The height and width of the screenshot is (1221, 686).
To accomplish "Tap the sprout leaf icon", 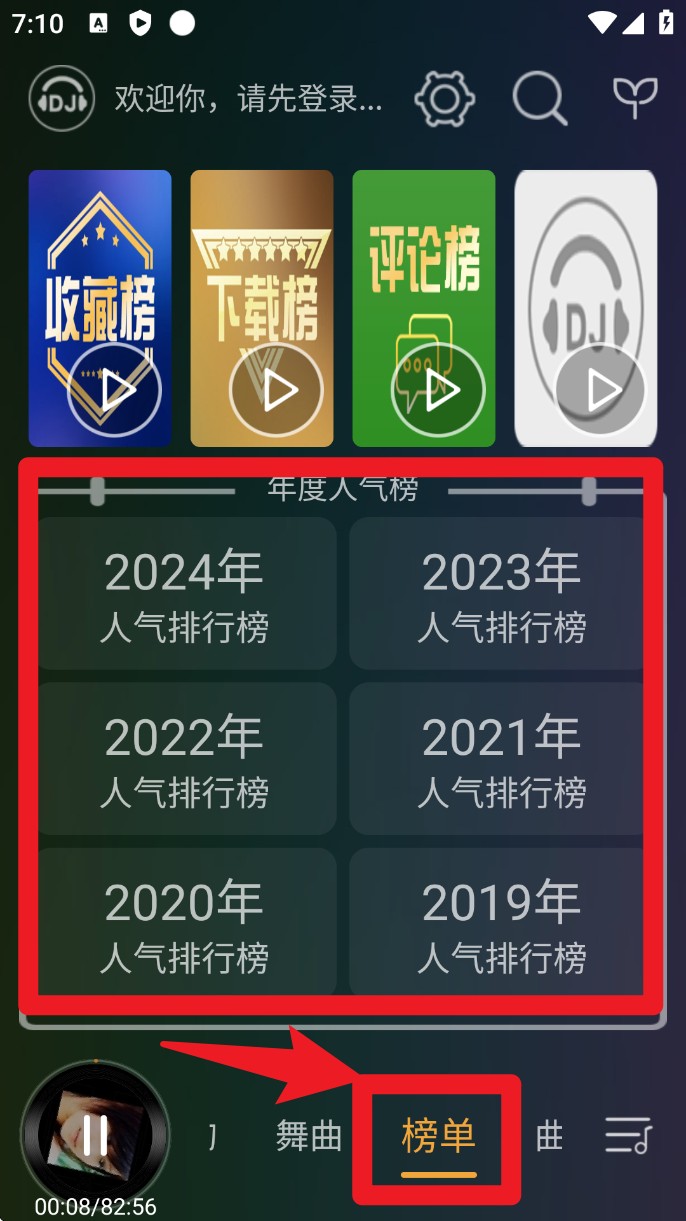I will pos(635,98).
